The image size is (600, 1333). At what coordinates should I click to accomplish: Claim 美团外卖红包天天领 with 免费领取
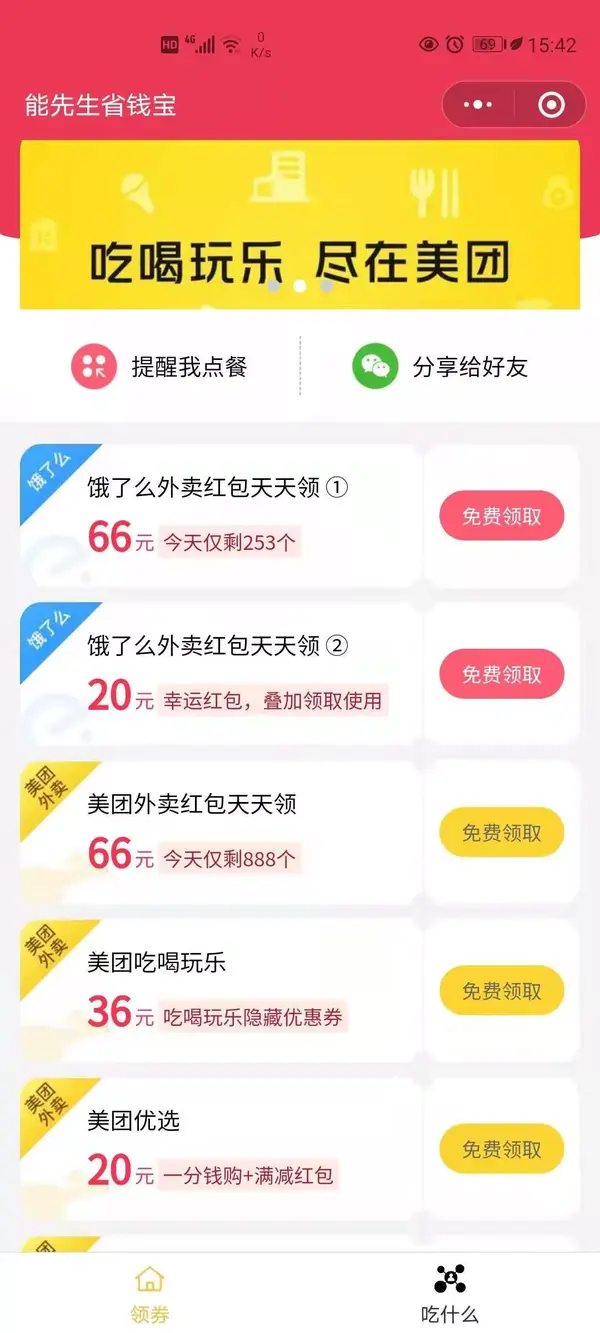[502, 833]
